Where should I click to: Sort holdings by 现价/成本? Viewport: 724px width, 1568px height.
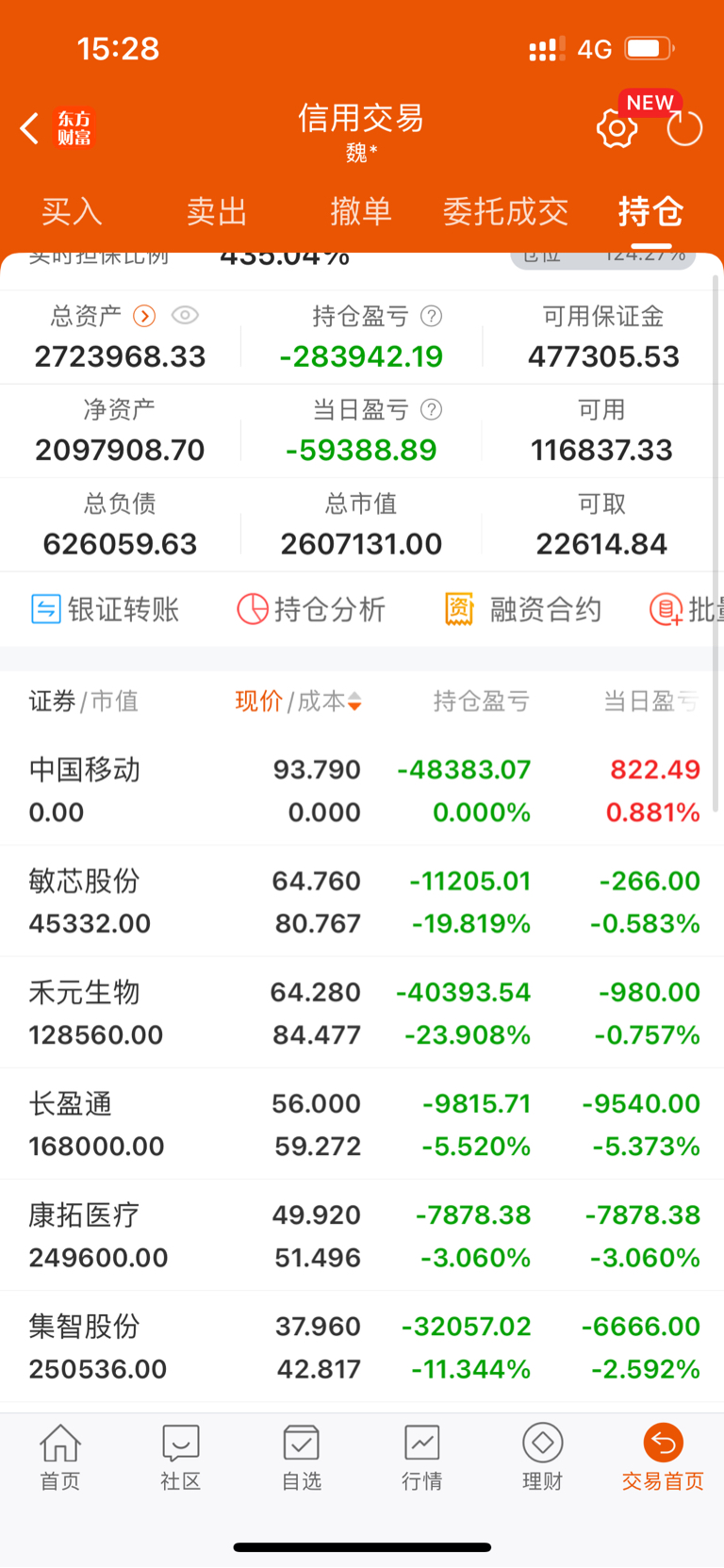pos(298,701)
